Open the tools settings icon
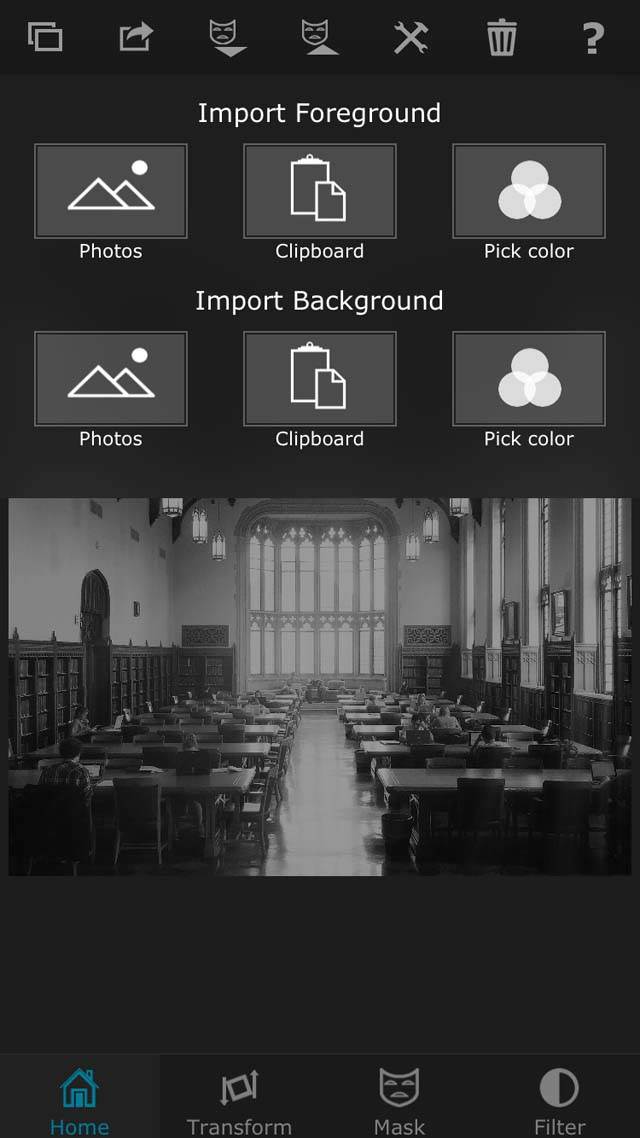This screenshot has height=1138, width=640. click(x=411, y=37)
